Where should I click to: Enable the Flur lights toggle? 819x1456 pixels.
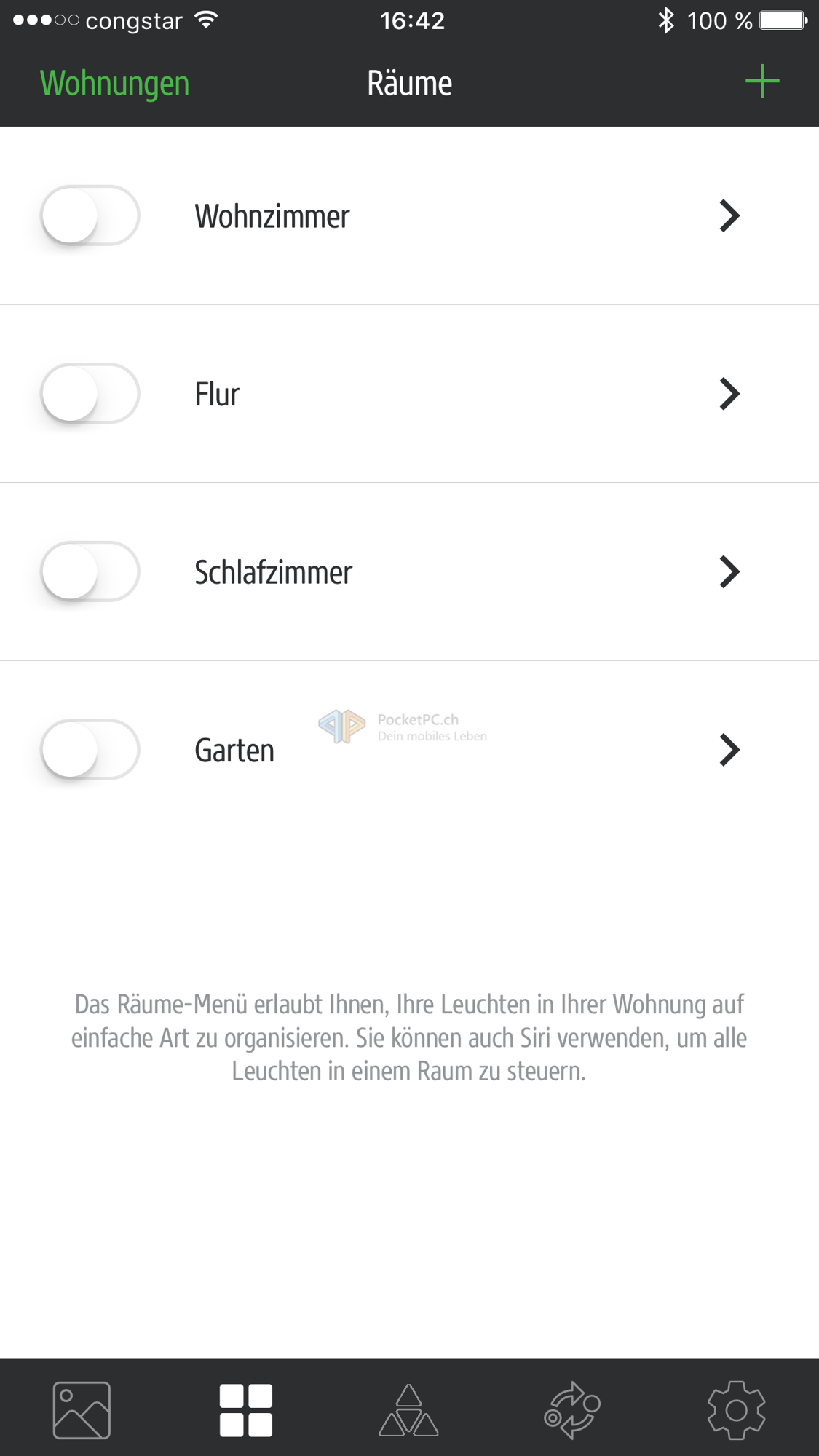(90, 394)
